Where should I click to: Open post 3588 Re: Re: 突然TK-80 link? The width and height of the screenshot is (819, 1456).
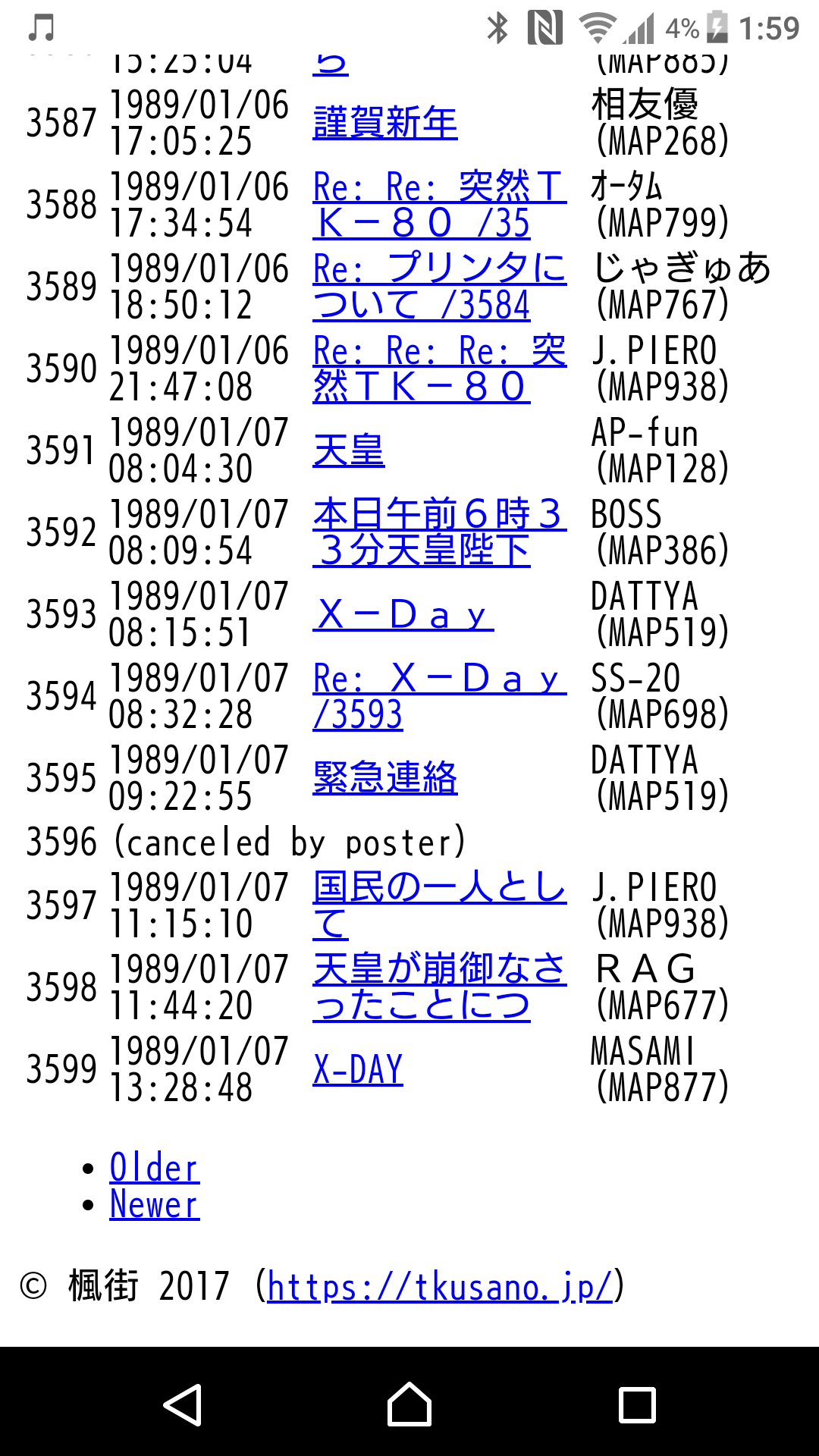(438, 205)
